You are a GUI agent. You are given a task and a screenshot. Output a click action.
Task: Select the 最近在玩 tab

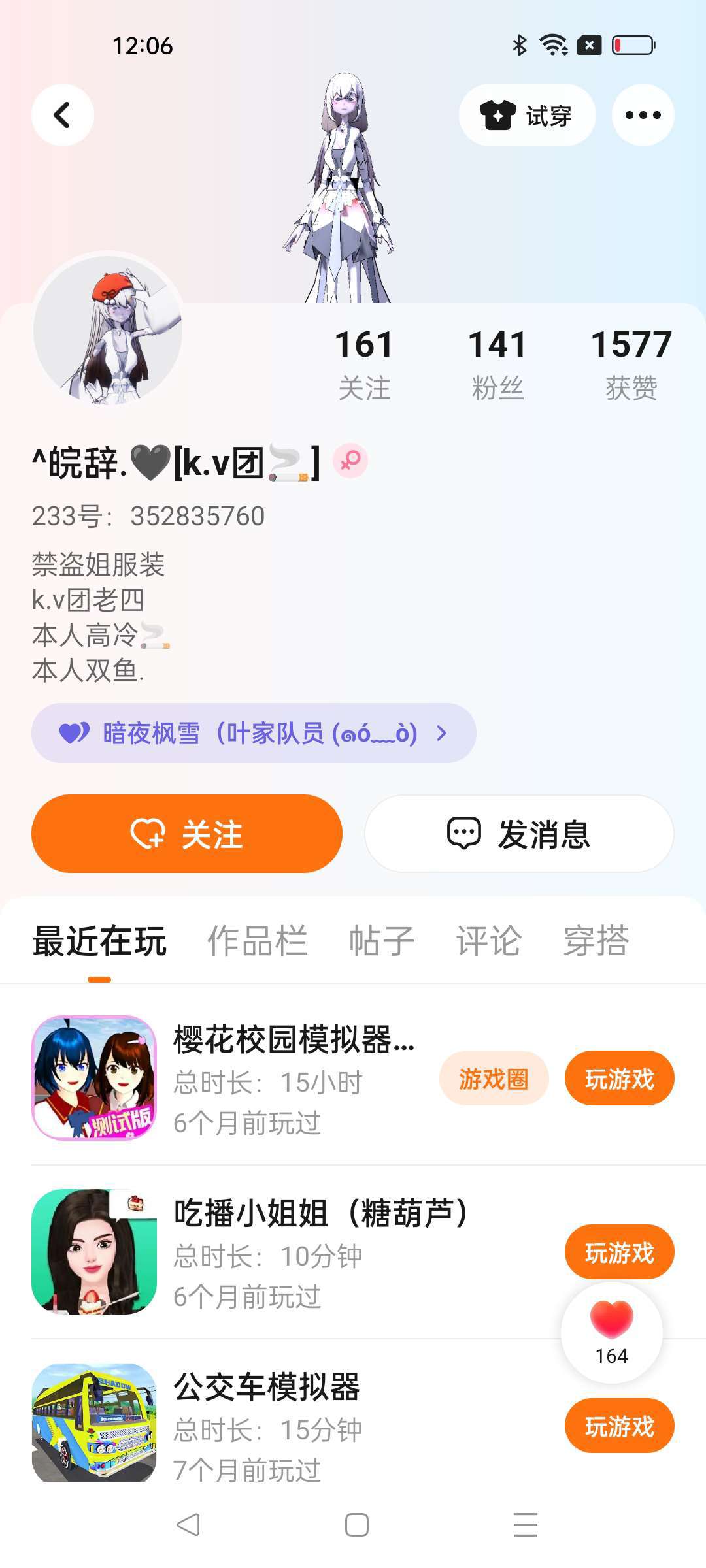click(99, 941)
